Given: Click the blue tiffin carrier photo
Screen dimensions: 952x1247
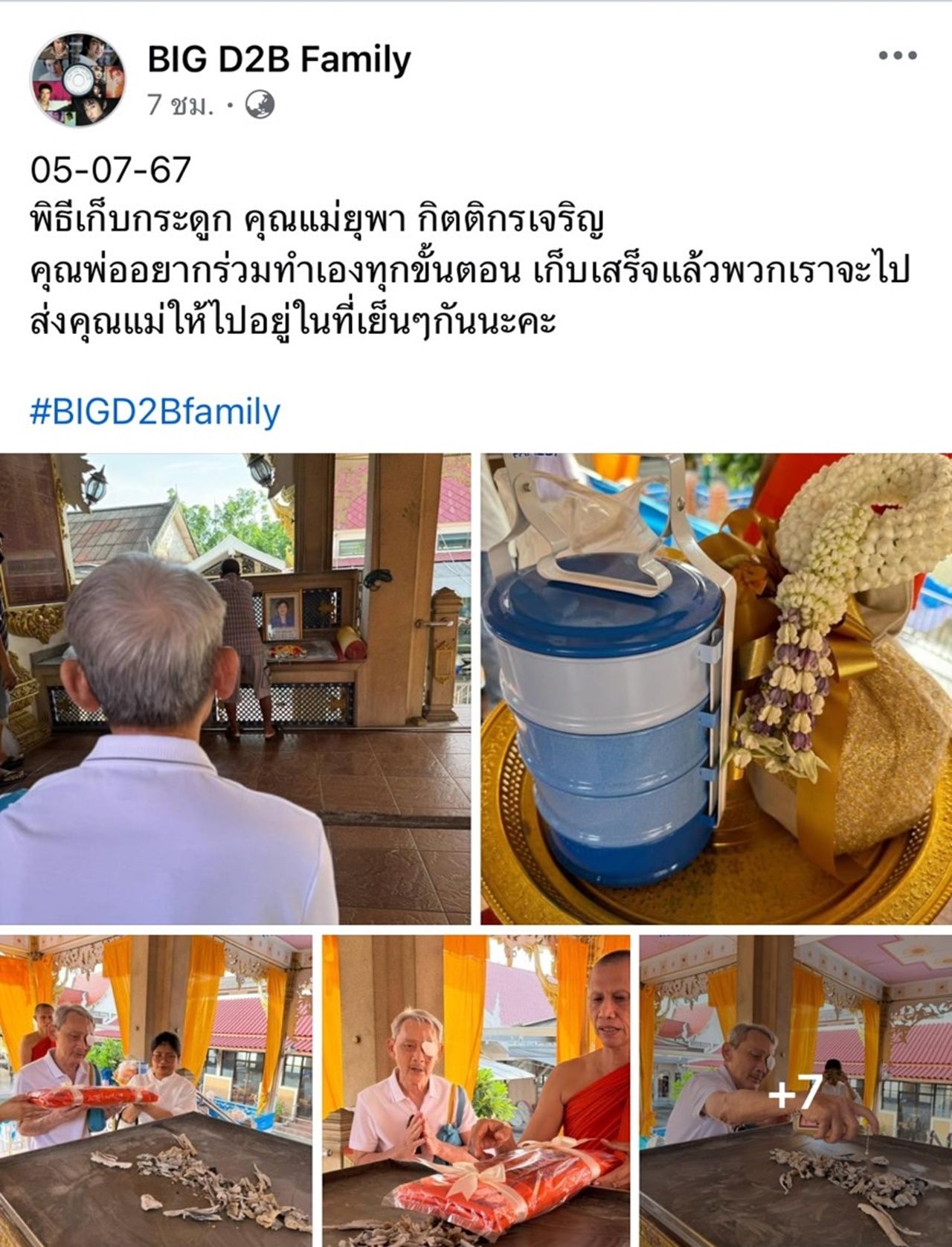Looking at the screenshot, I should (x=714, y=685).
